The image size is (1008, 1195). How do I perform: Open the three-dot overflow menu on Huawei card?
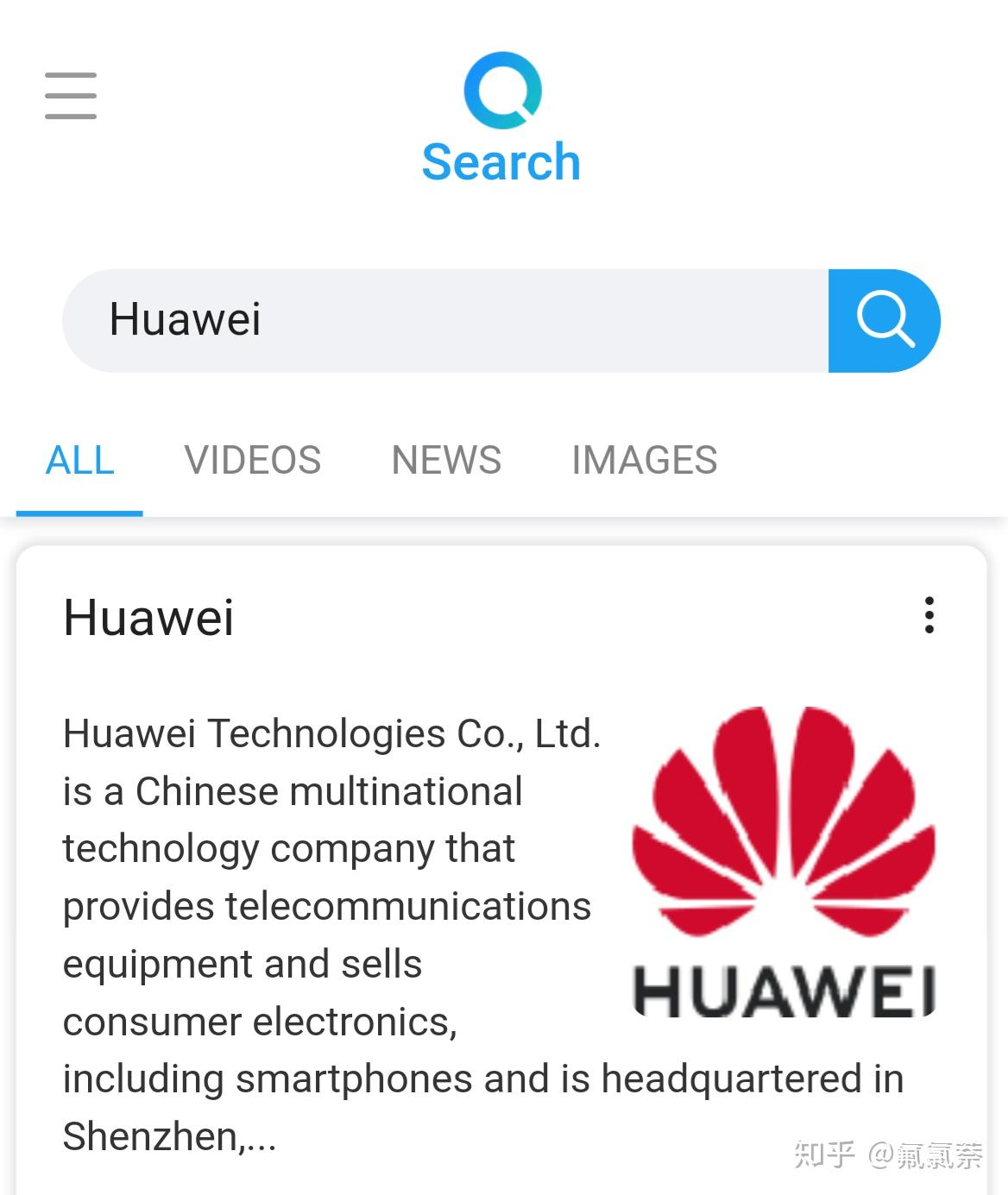pyautogui.click(x=929, y=618)
